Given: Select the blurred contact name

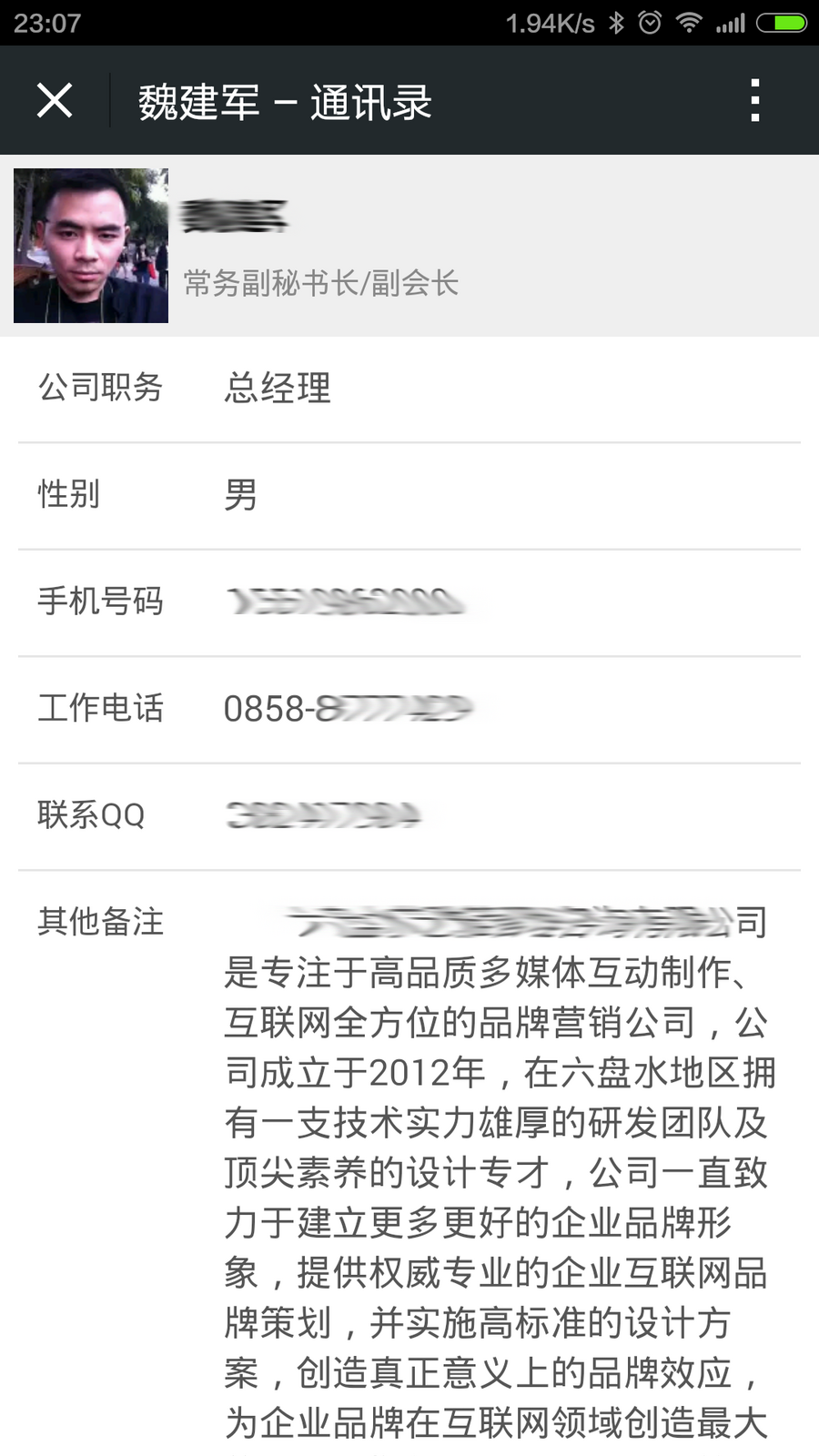Looking at the screenshot, I should pyautogui.click(x=235, y=216).
